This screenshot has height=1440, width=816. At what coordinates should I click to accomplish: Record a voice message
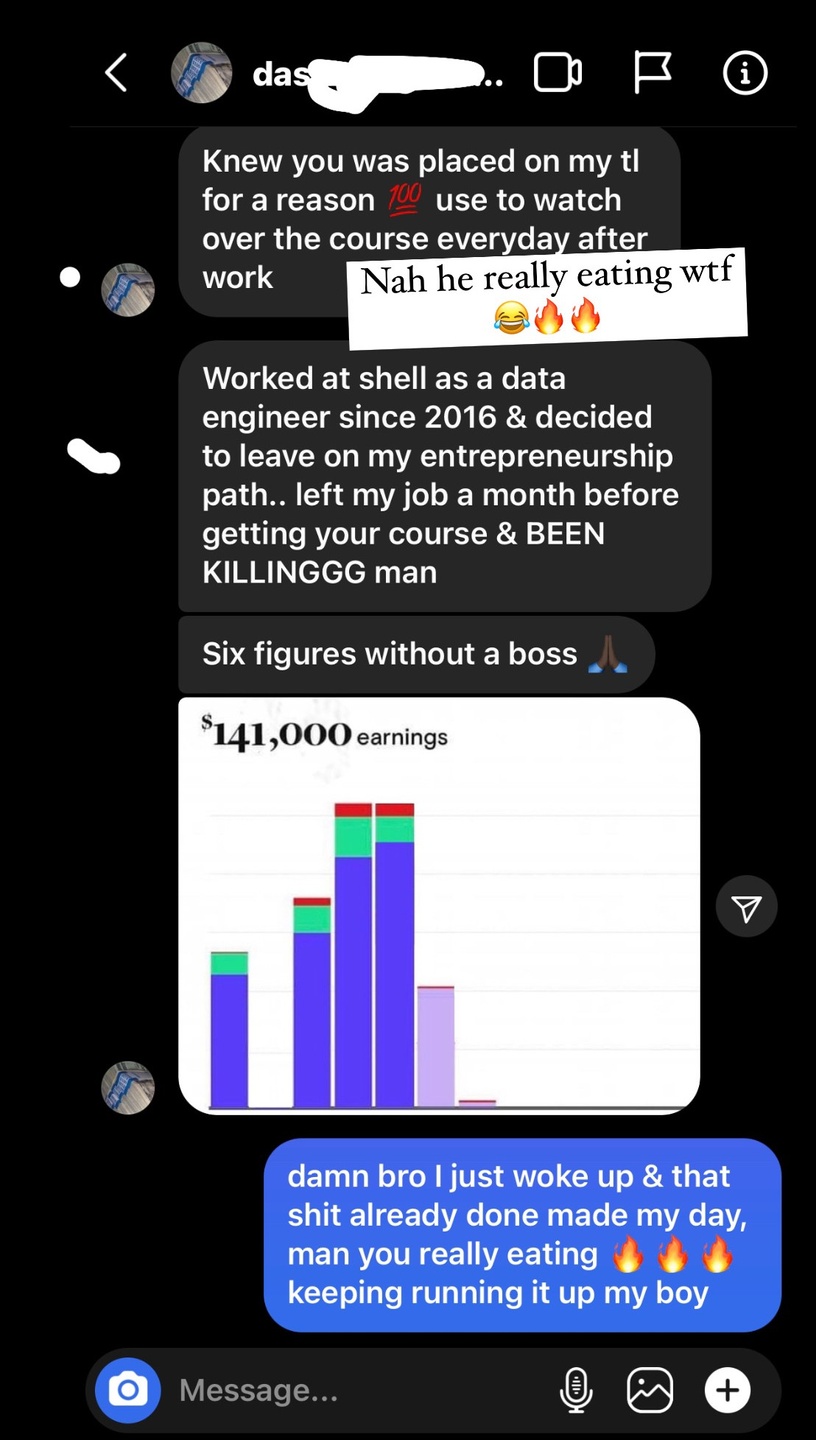point(575,1390)
